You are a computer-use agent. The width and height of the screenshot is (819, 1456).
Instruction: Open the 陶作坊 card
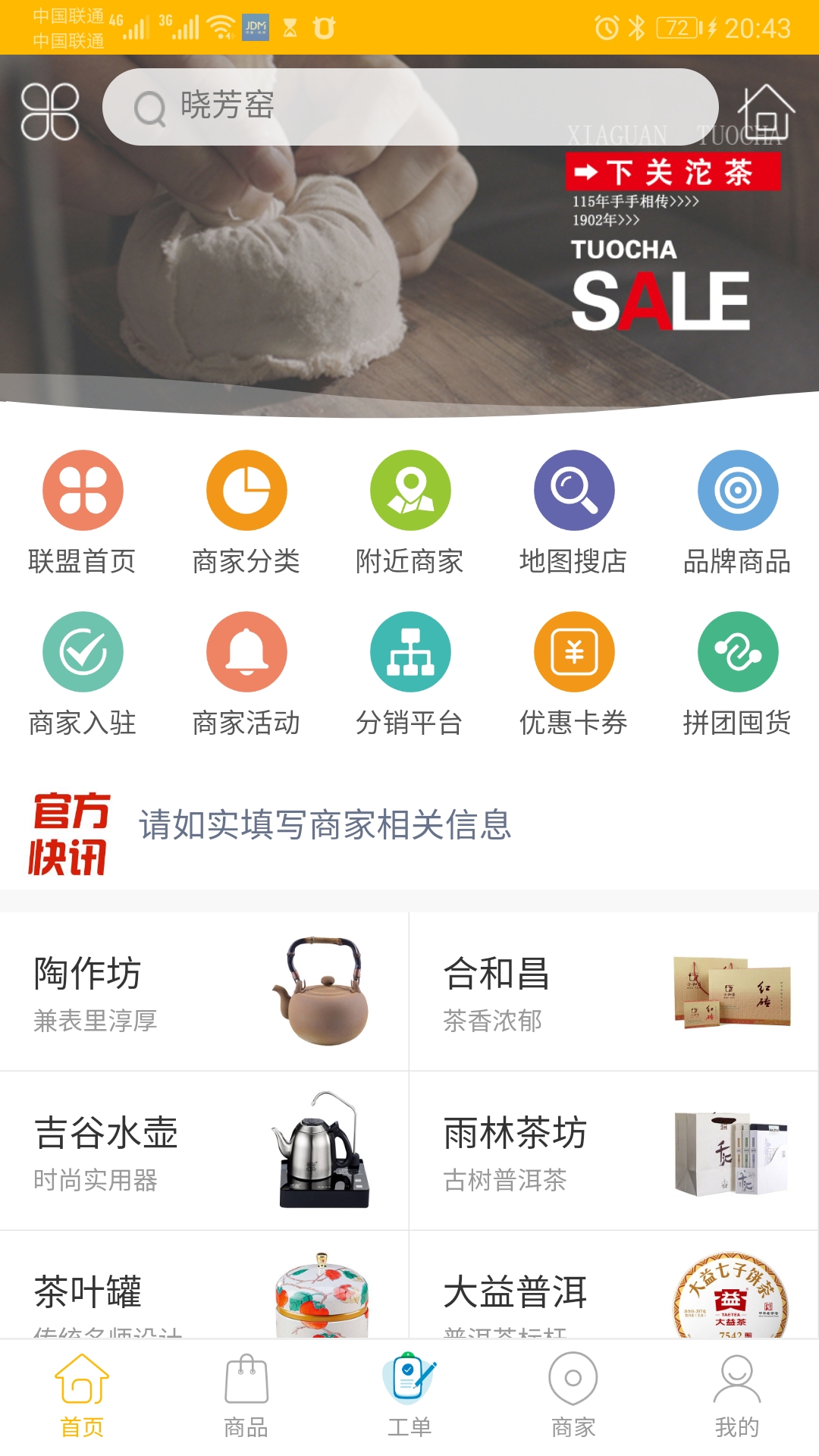[x=204, y=992]
